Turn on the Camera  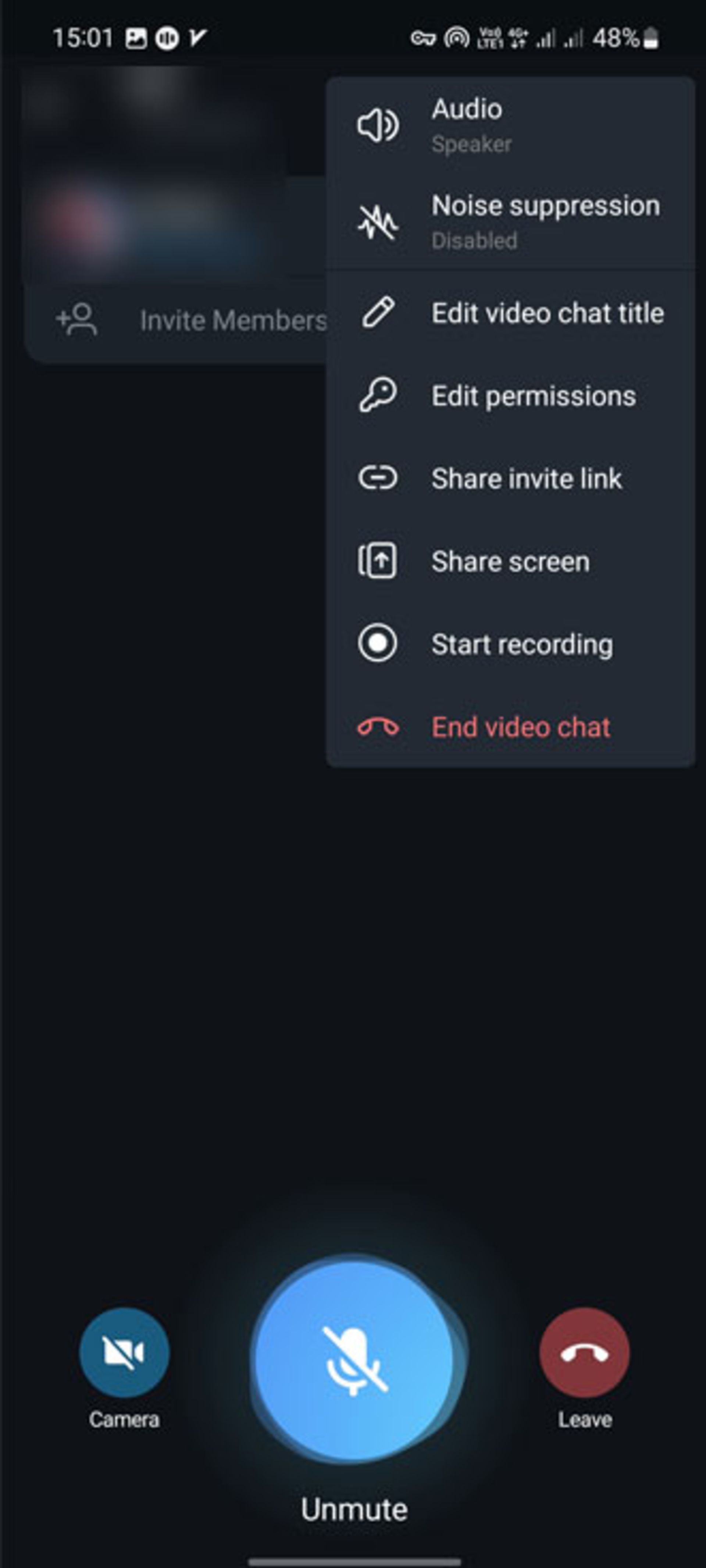[124, 1352]
